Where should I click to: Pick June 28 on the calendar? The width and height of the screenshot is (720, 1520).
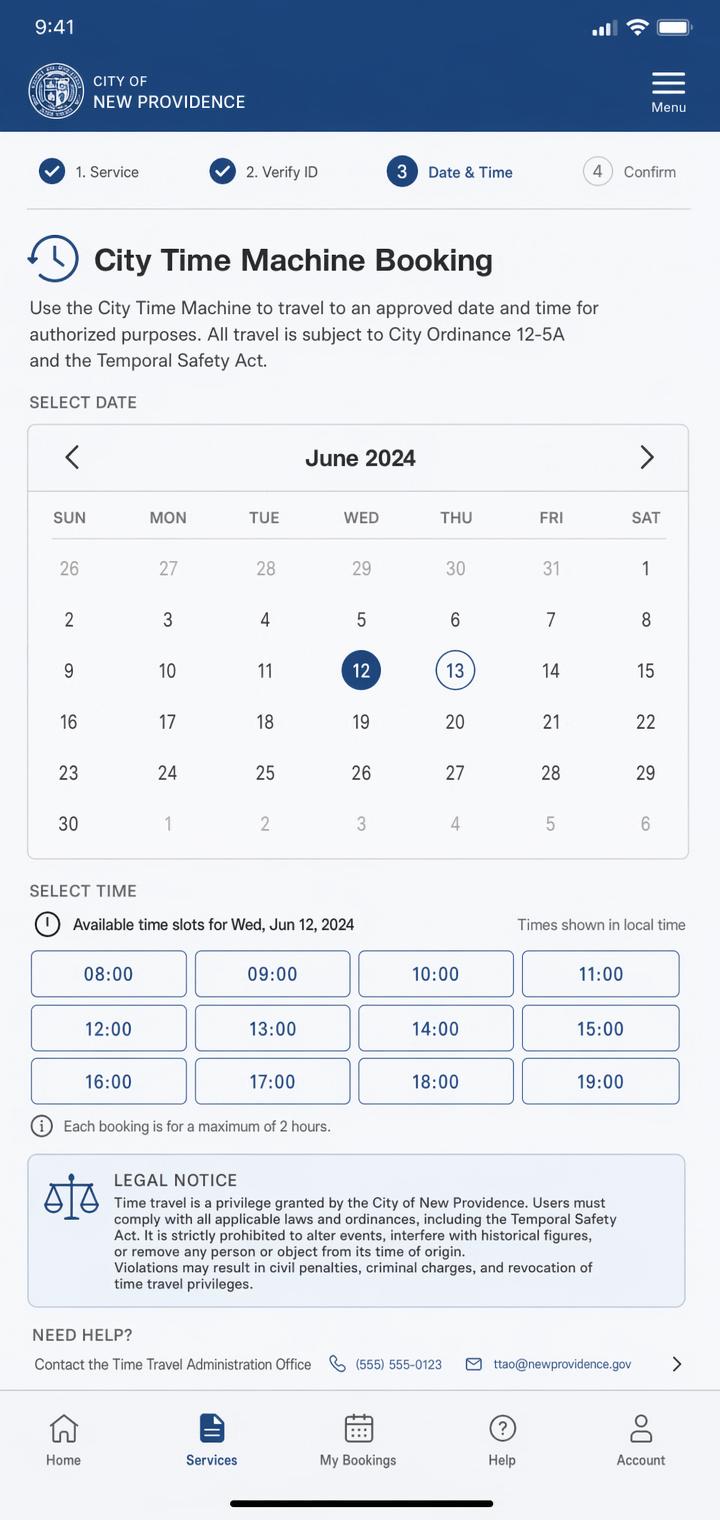551,773
